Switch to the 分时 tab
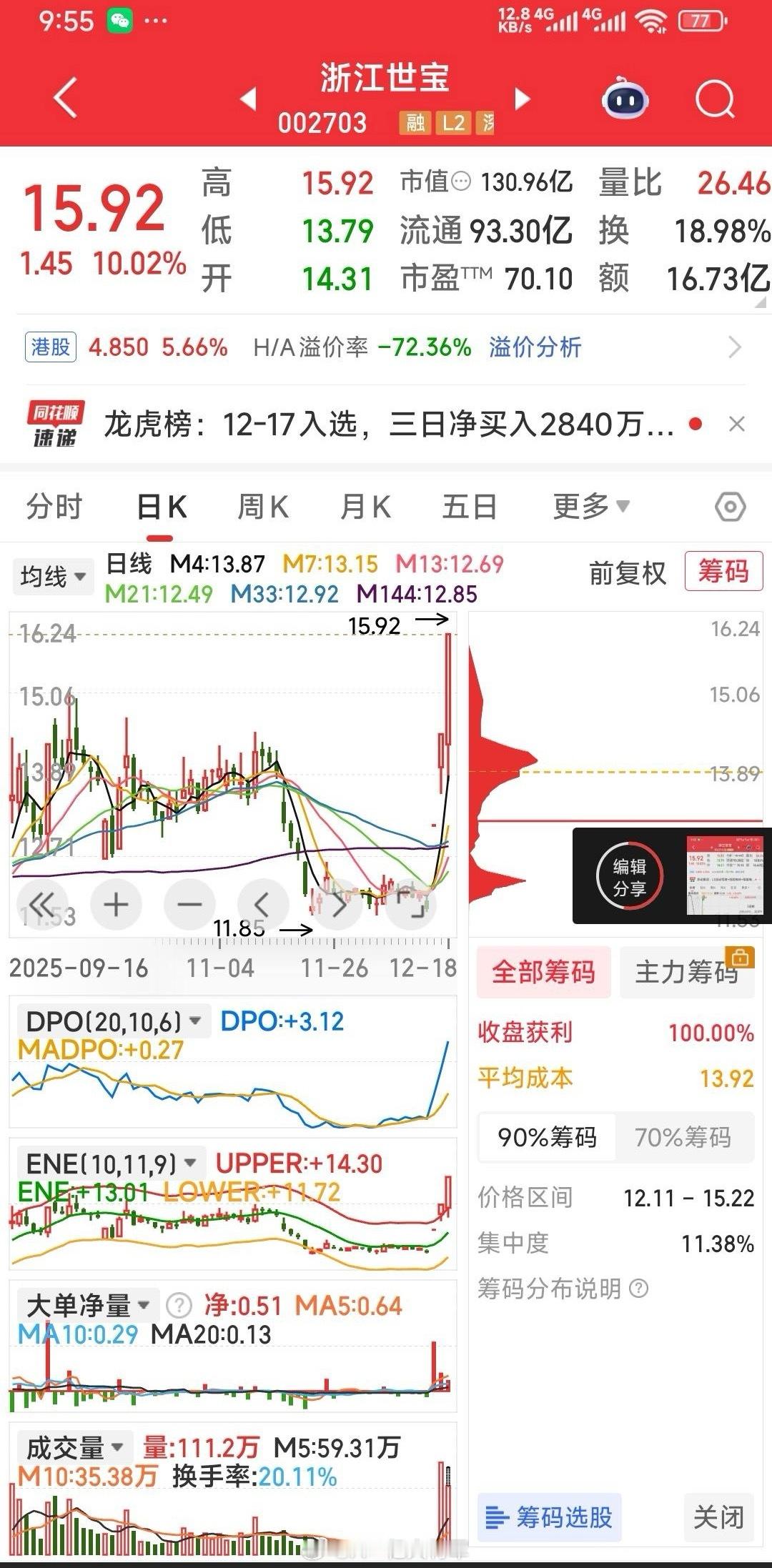This screenshot has width=772, height=1568. 54,505
